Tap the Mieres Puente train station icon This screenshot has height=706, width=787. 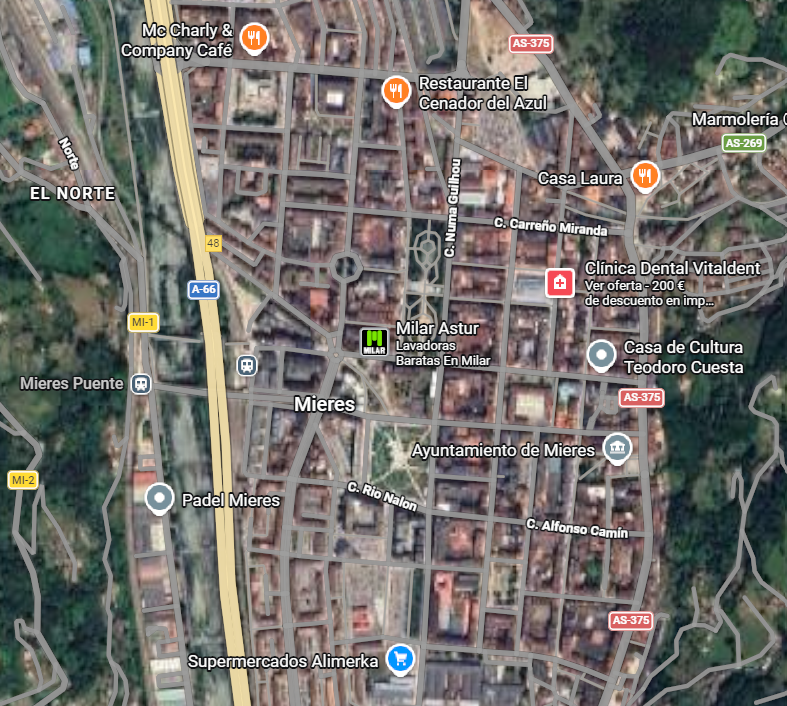click(x=143, y=383)
